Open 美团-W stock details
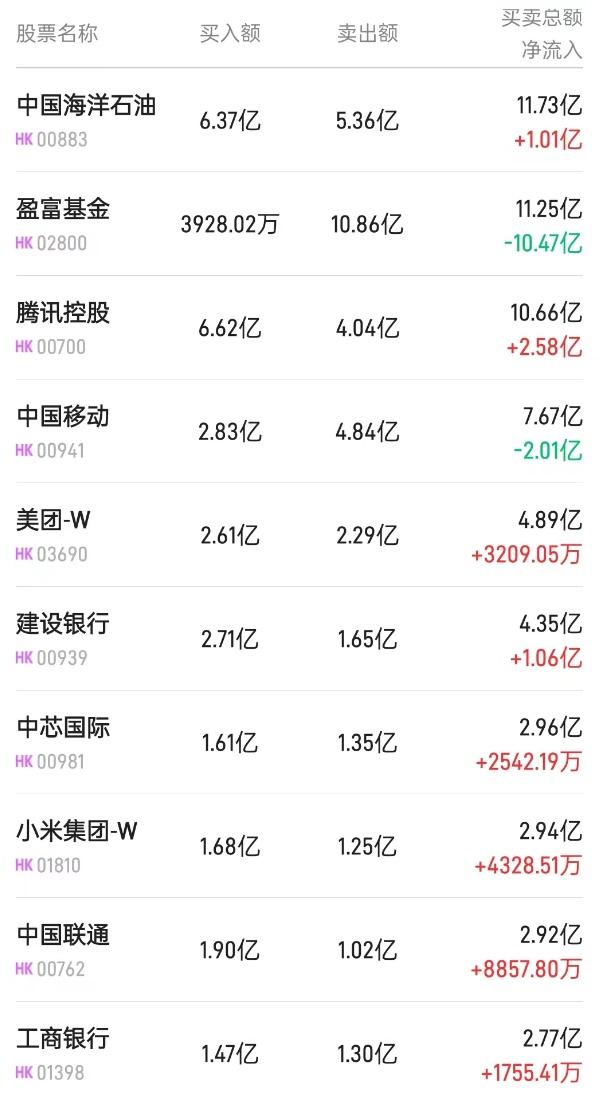Screen dimensions: 601x1099 click(x=55, y=521)
